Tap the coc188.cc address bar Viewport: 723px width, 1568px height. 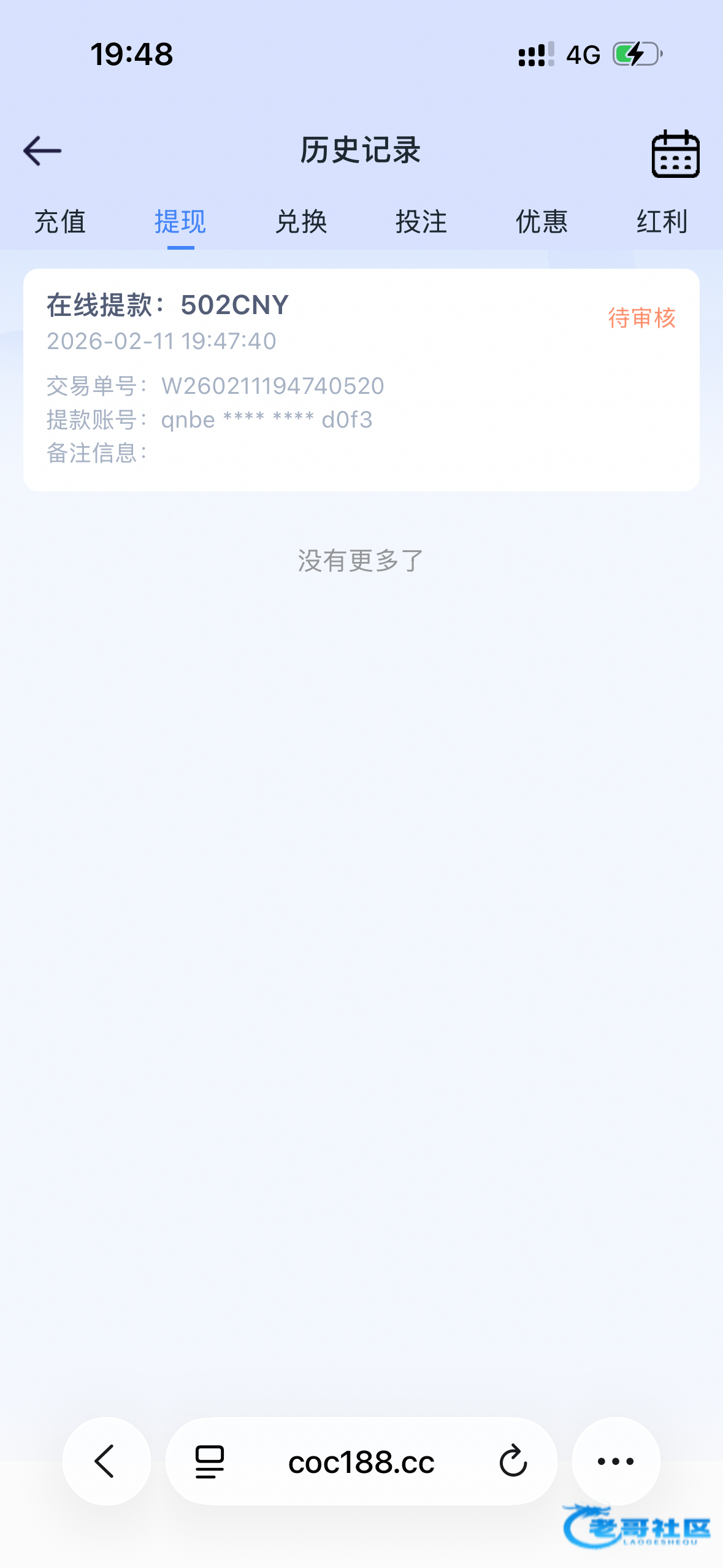[x=361, y=1462]
